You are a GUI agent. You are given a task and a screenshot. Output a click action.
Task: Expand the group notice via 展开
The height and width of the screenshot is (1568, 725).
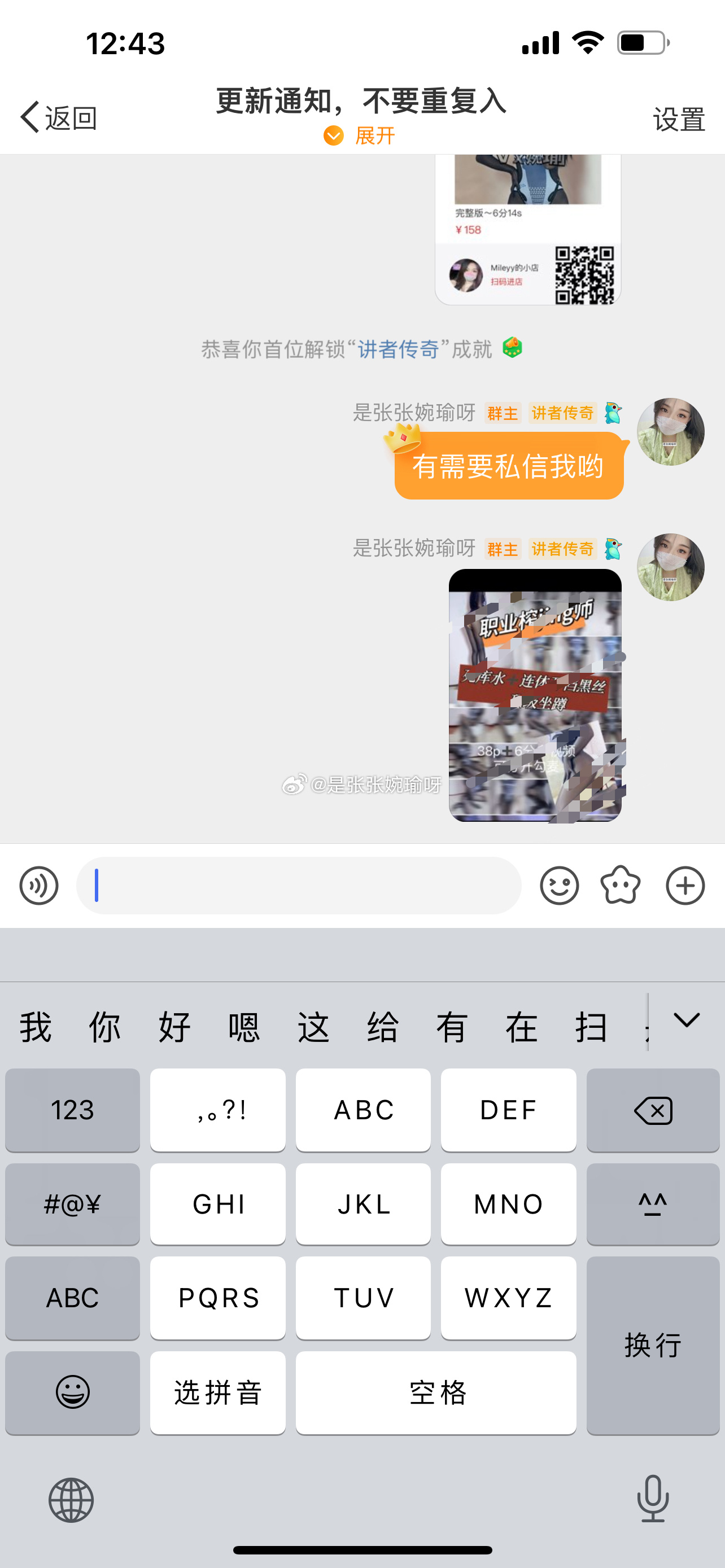click(x=360, y=135)
